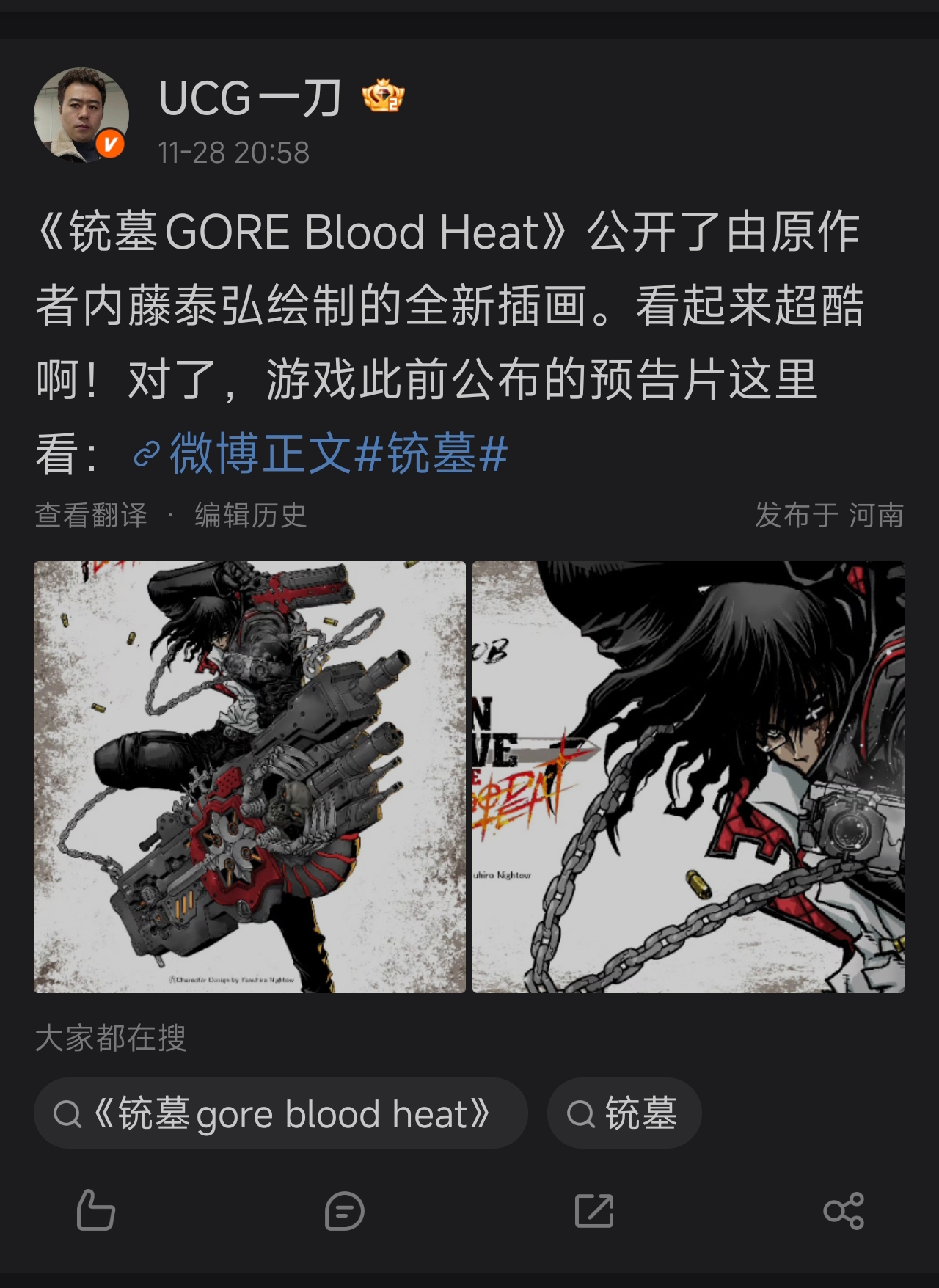Open the UCG一刀 username
939x1288 pixels.
coord(249,99)
